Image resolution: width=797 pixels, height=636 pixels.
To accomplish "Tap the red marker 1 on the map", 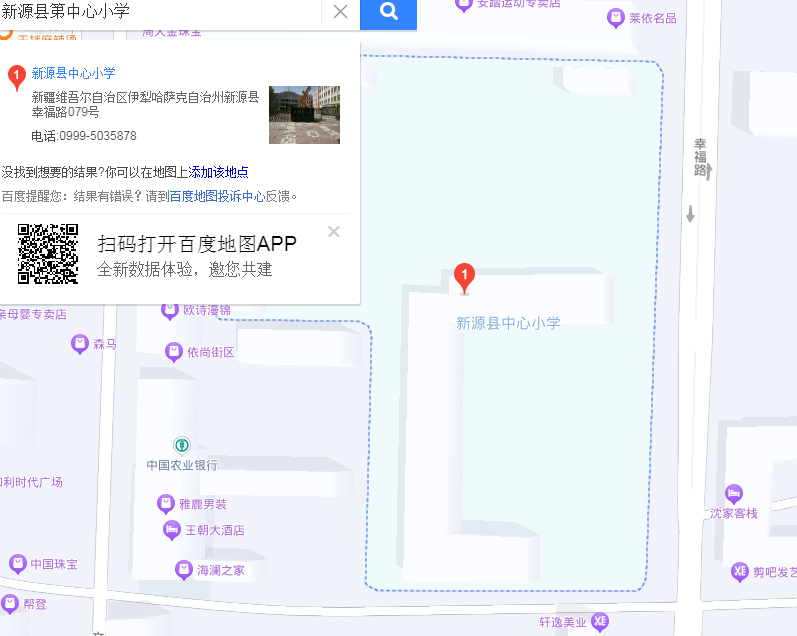I will click(x=464, y=277).
